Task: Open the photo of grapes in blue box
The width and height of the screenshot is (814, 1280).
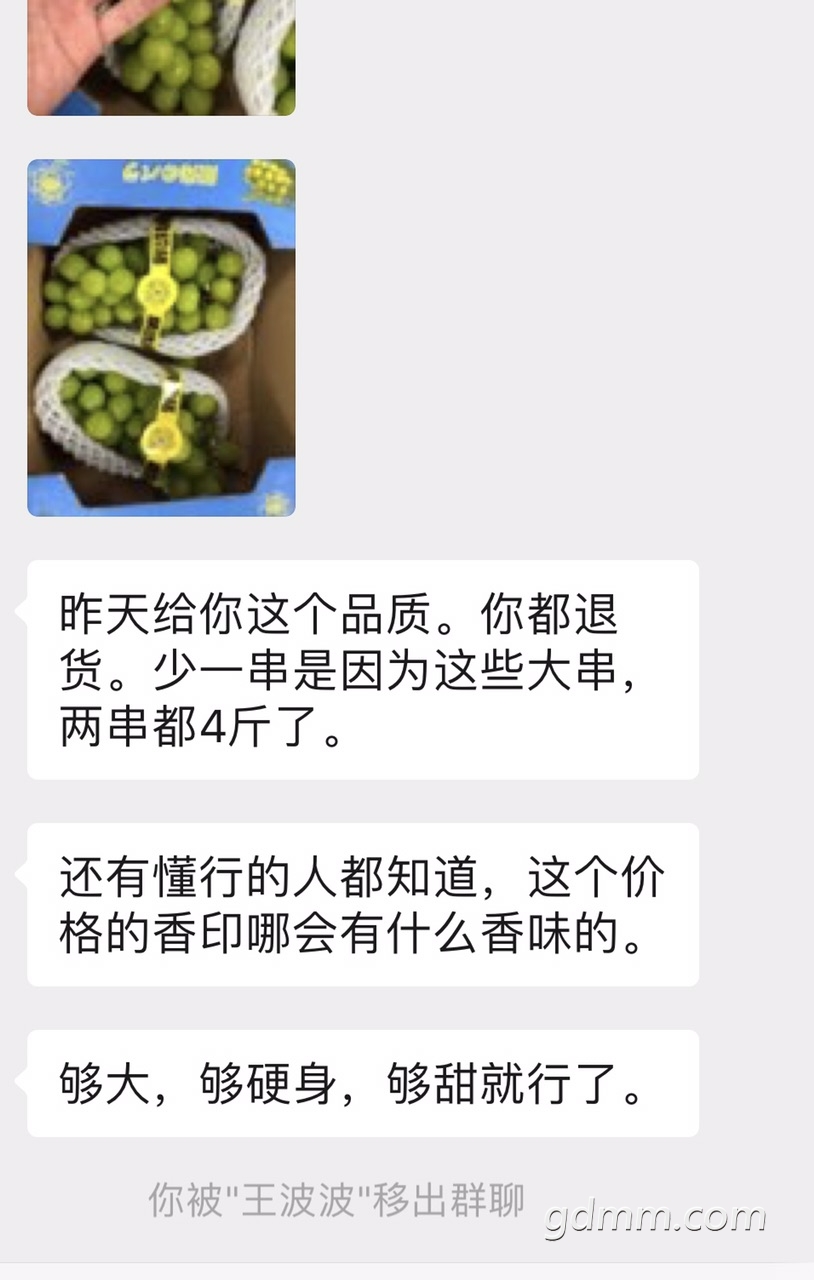Action: pos(161,338)
